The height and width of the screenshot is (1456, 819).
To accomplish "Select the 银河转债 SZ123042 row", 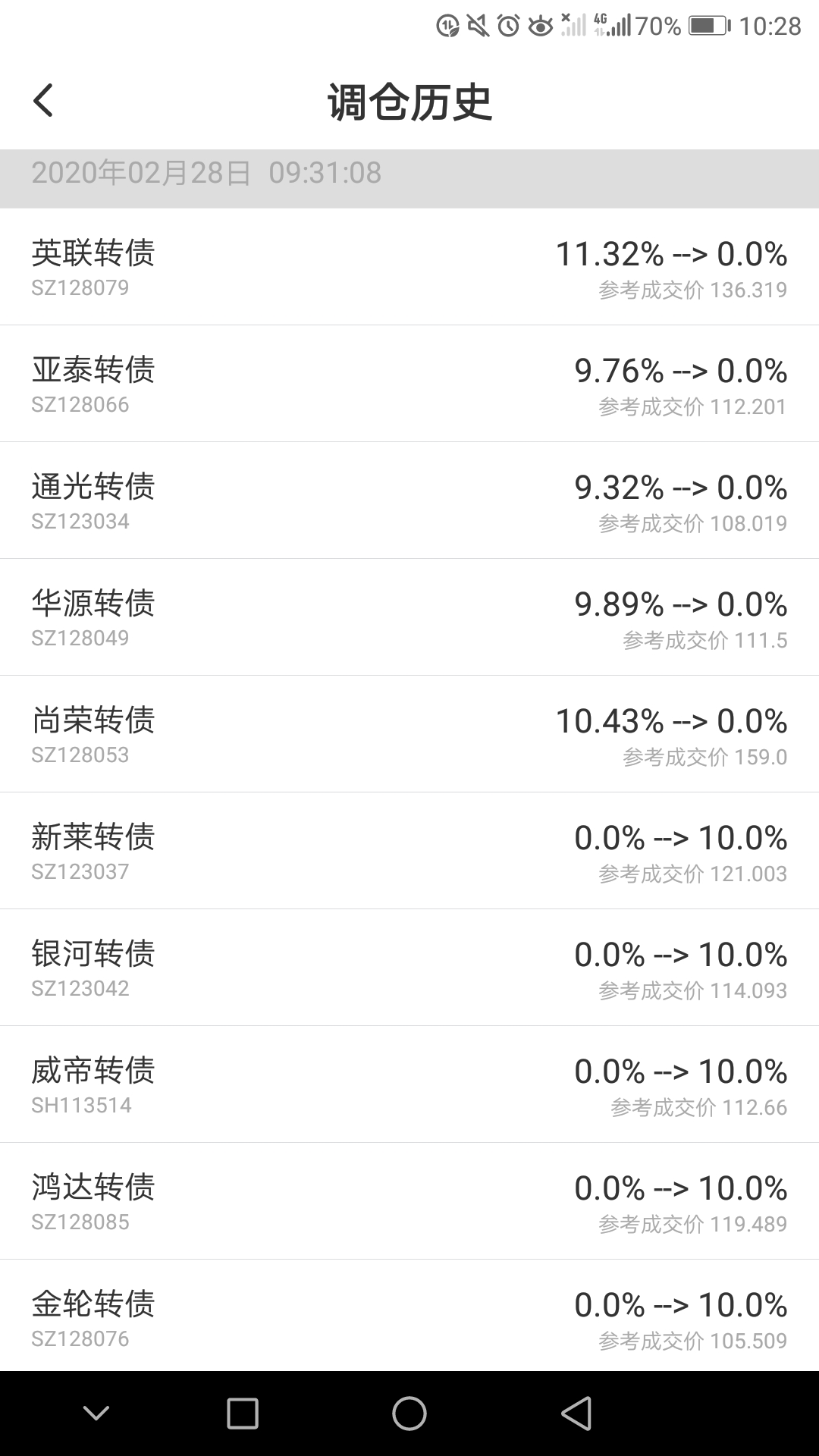I will pos(409,968).
